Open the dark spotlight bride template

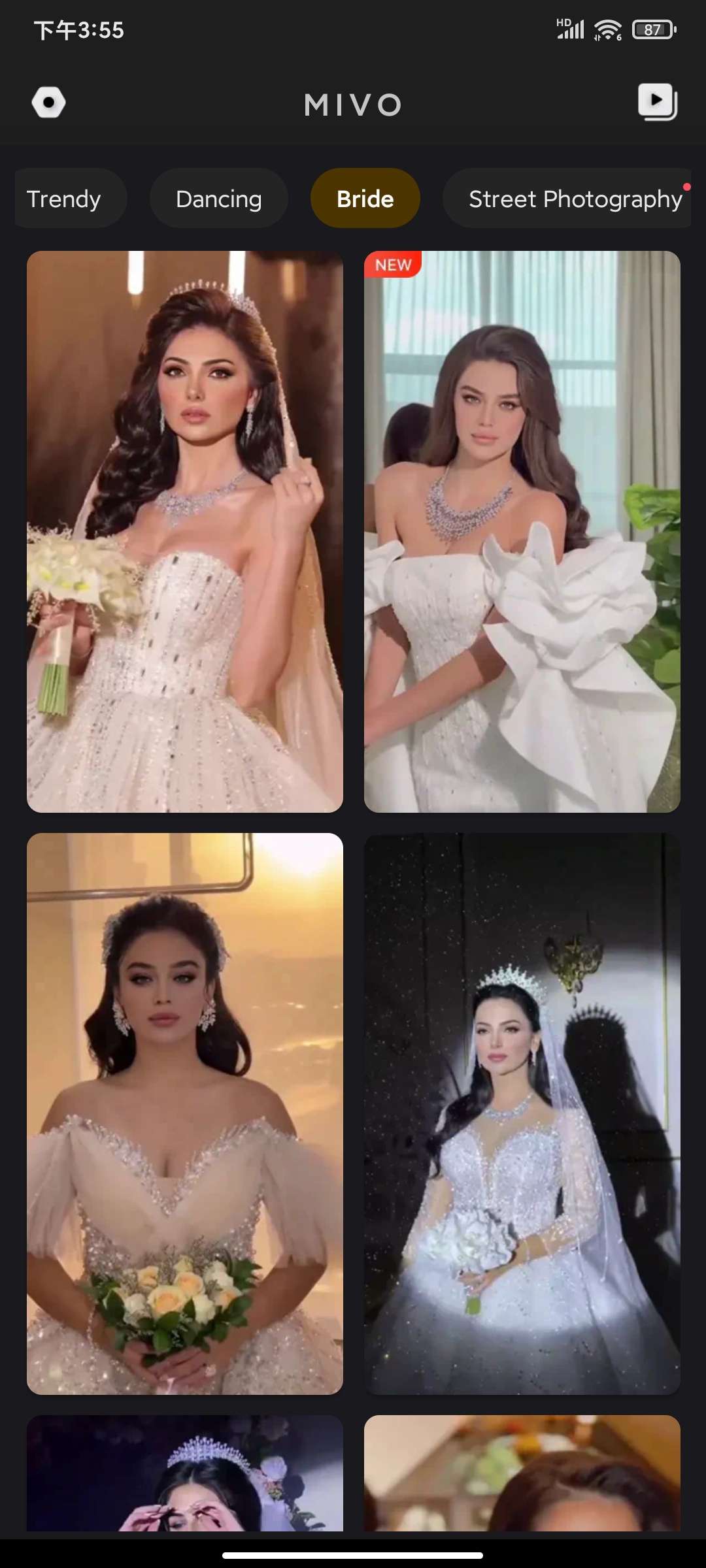tap(522, 1113)
